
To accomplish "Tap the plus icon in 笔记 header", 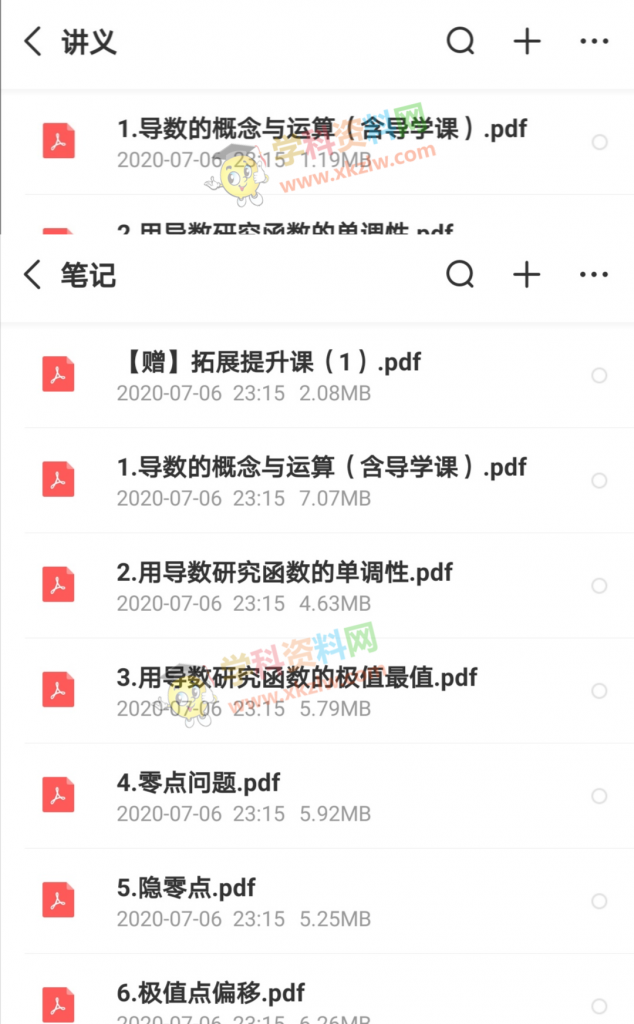I will click(526, 274).
